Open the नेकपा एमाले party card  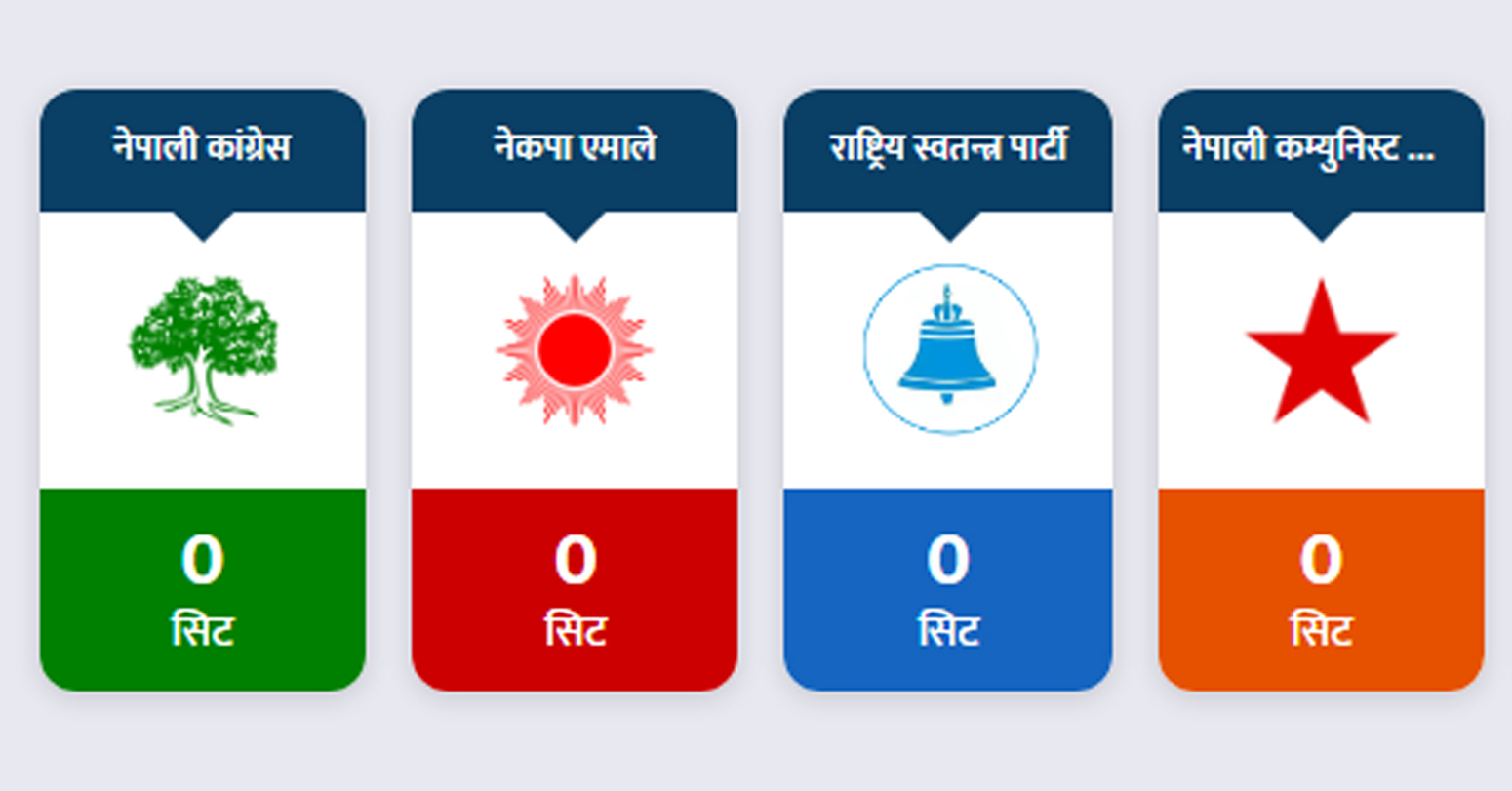coord(575,390)
